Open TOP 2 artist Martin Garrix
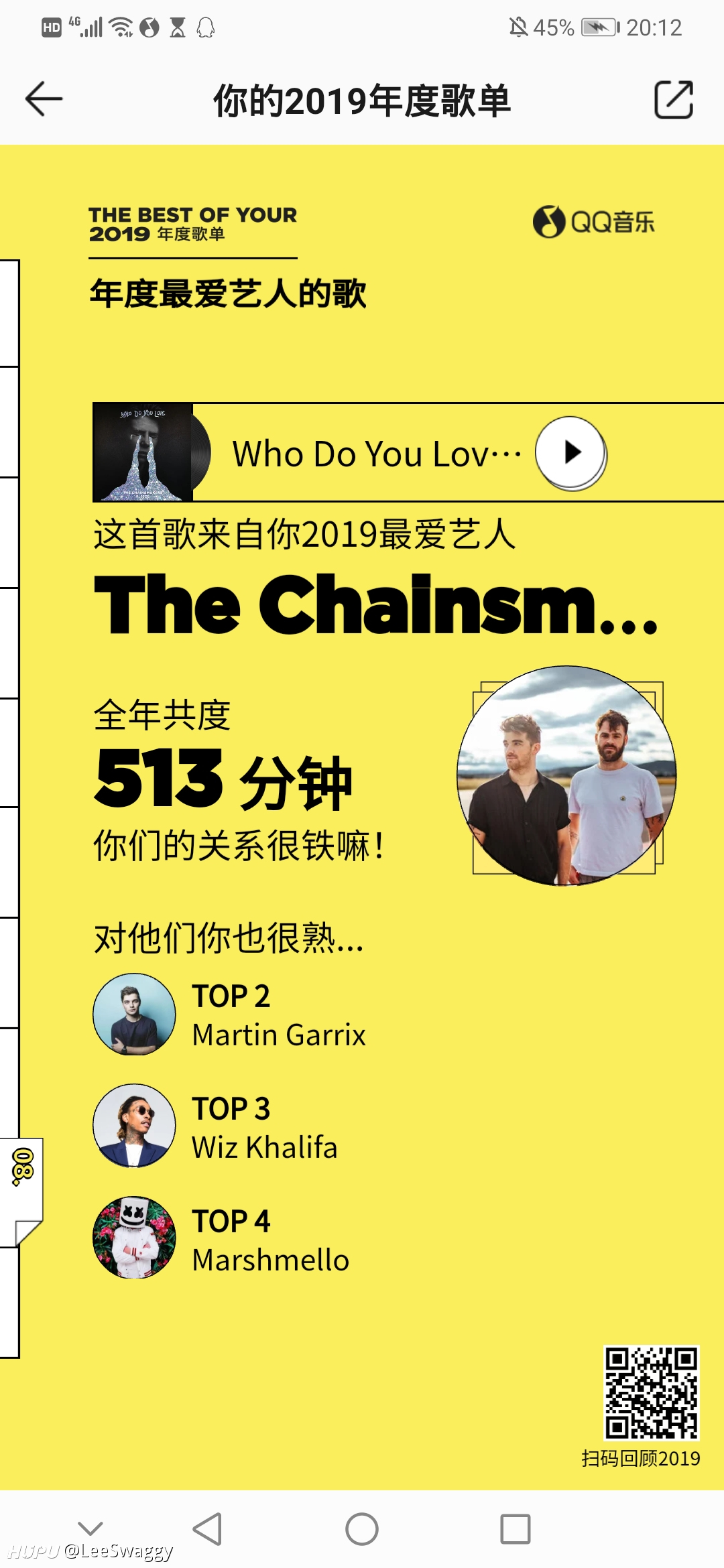 pyautogui.click(x=229, y=1015)
